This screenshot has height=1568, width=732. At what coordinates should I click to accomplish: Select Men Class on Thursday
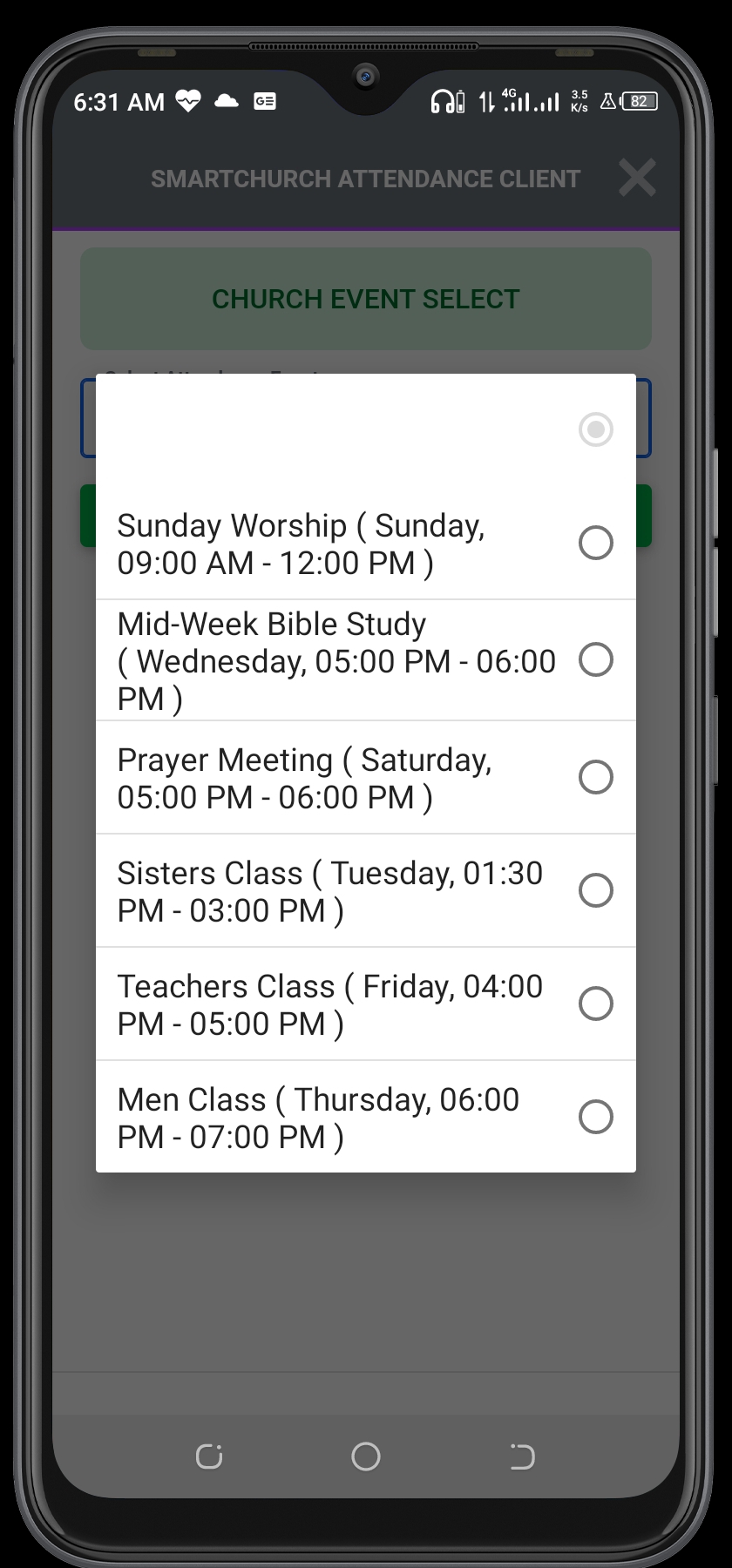[365, 1117]
